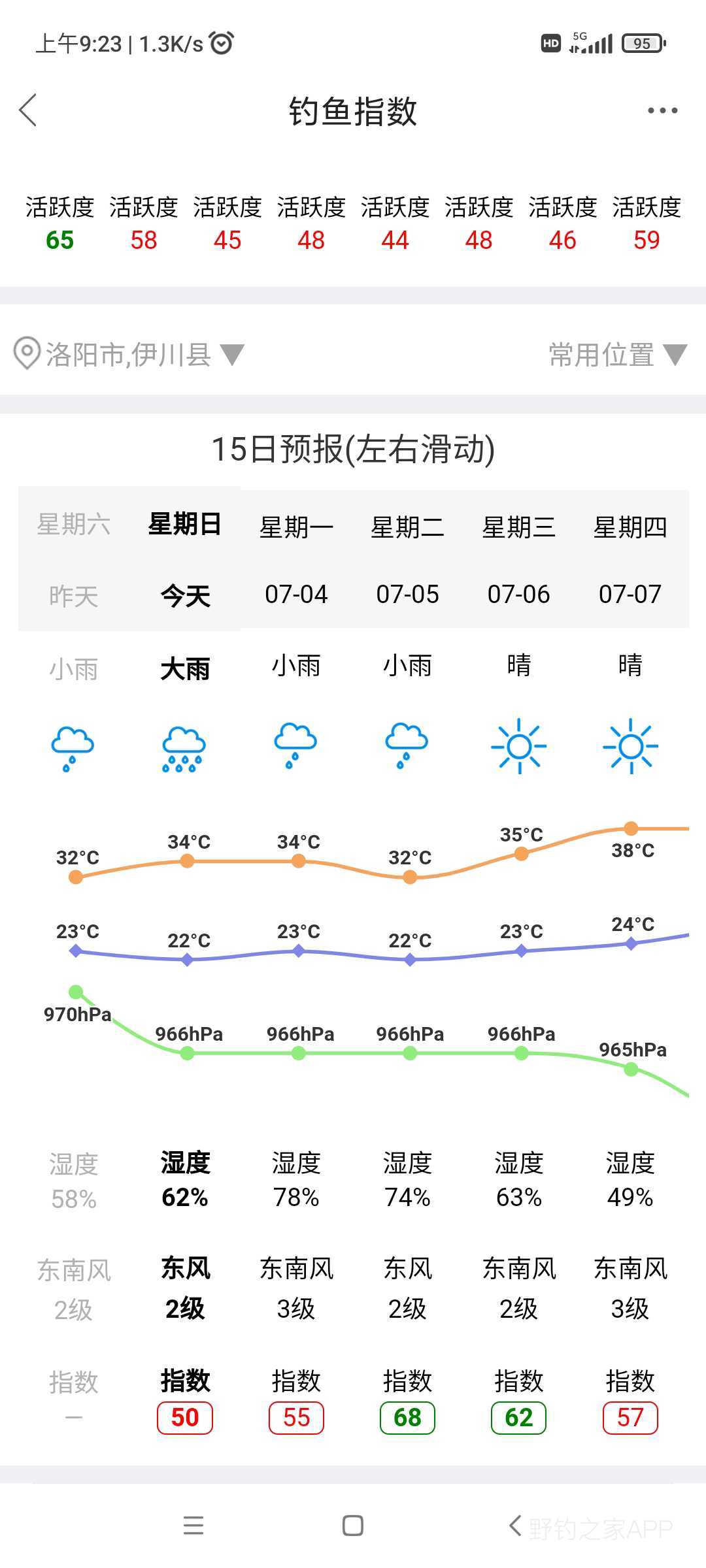Open the three-dot overflow menu
The width and height of the screenshot is (706, 1568).
click(x=662, y=110)
